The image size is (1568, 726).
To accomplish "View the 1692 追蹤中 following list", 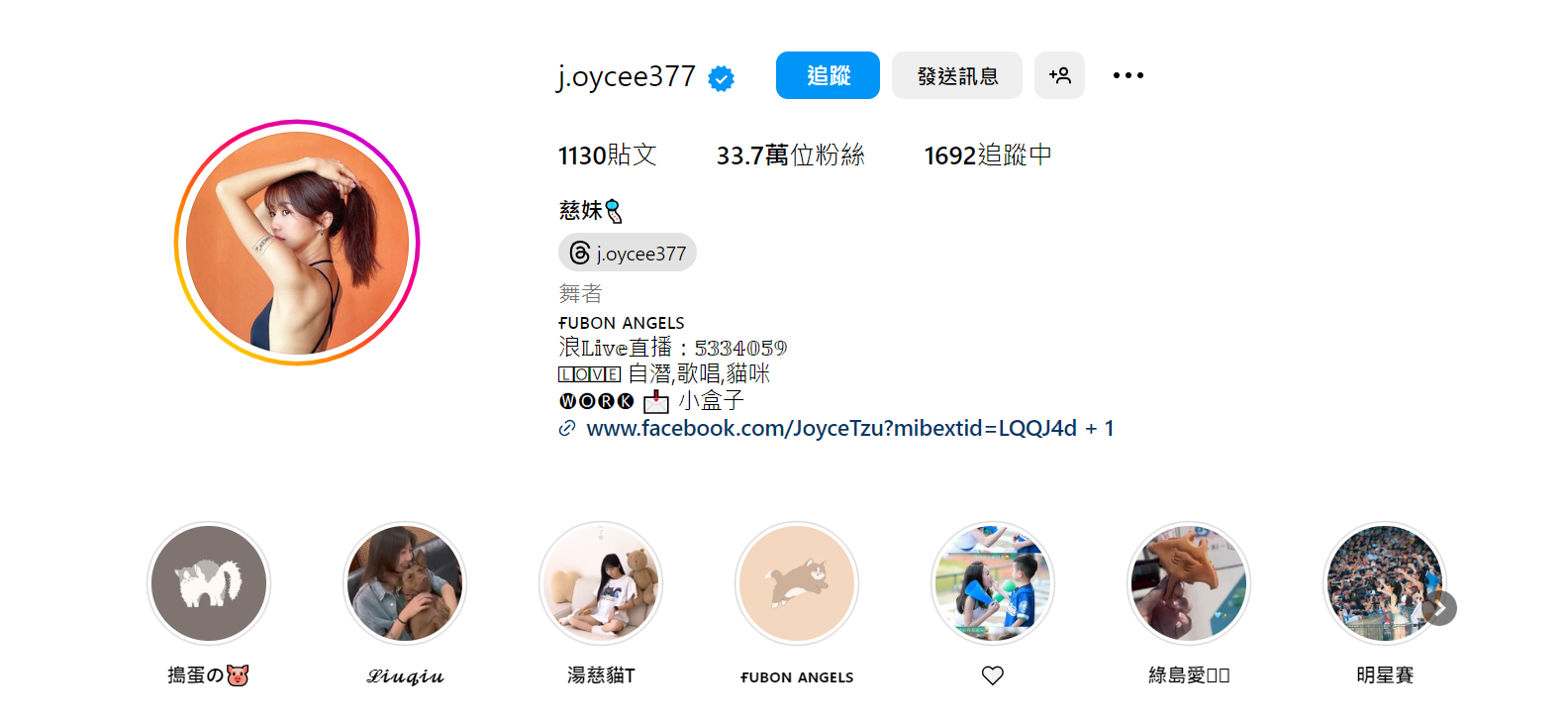I will coord(987,156).
